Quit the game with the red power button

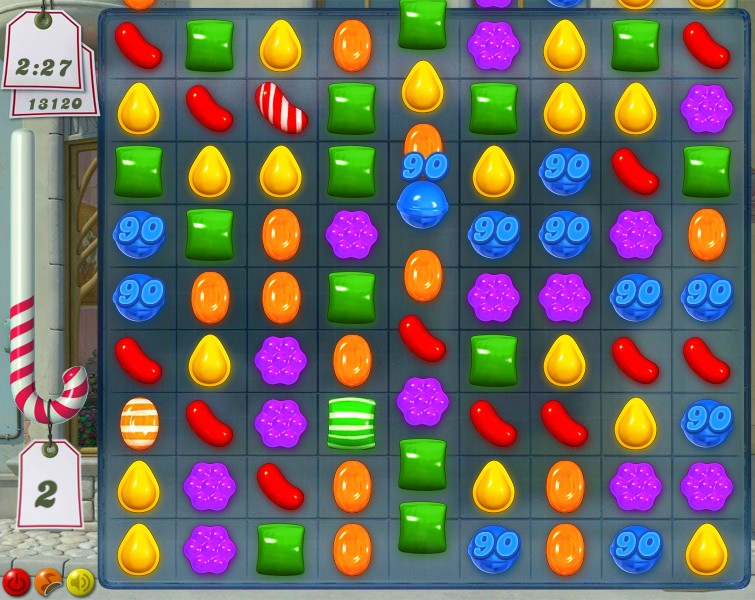click(16, 581)
